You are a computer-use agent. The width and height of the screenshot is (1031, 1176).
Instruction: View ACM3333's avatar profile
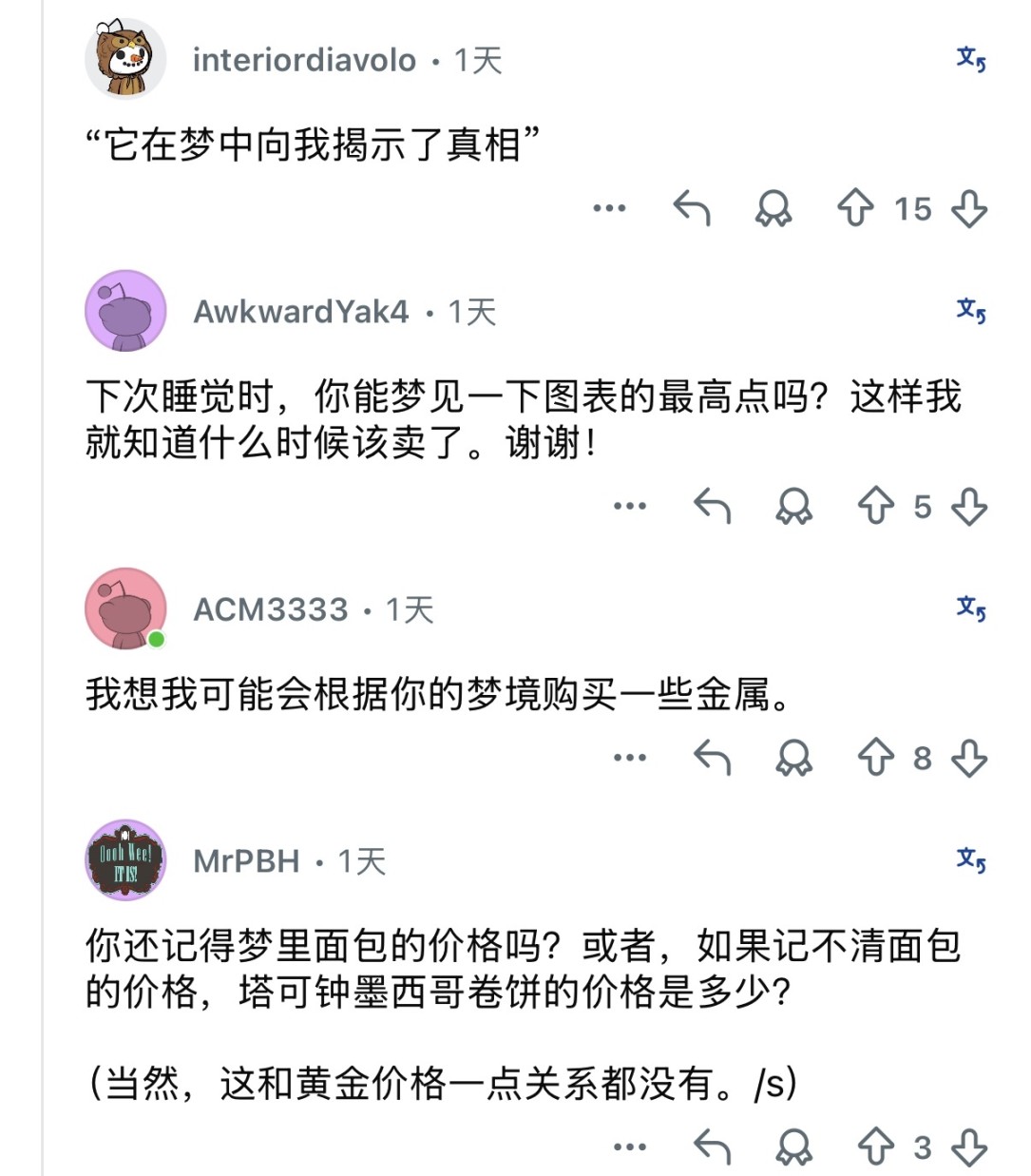click(125, 609)
